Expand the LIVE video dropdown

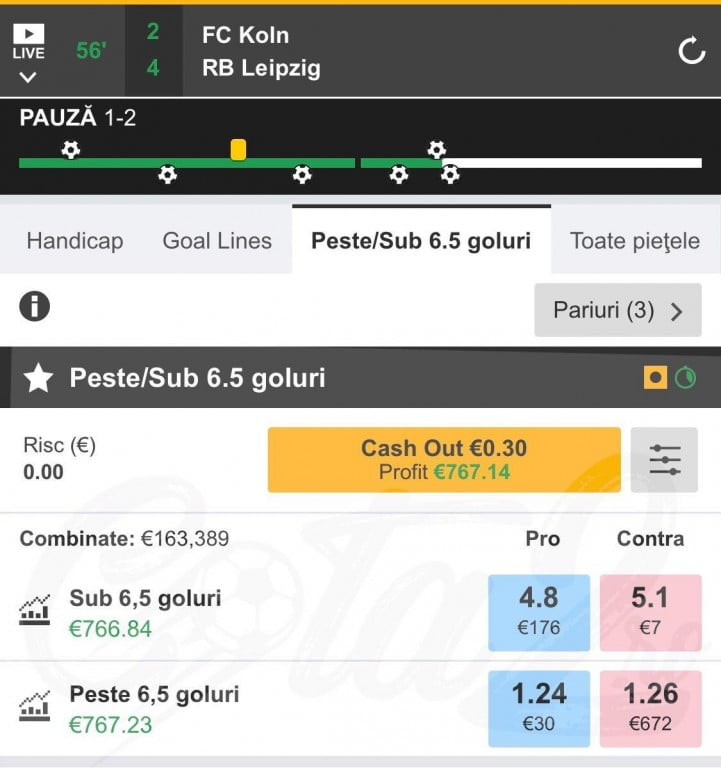[x=28, y=76]
